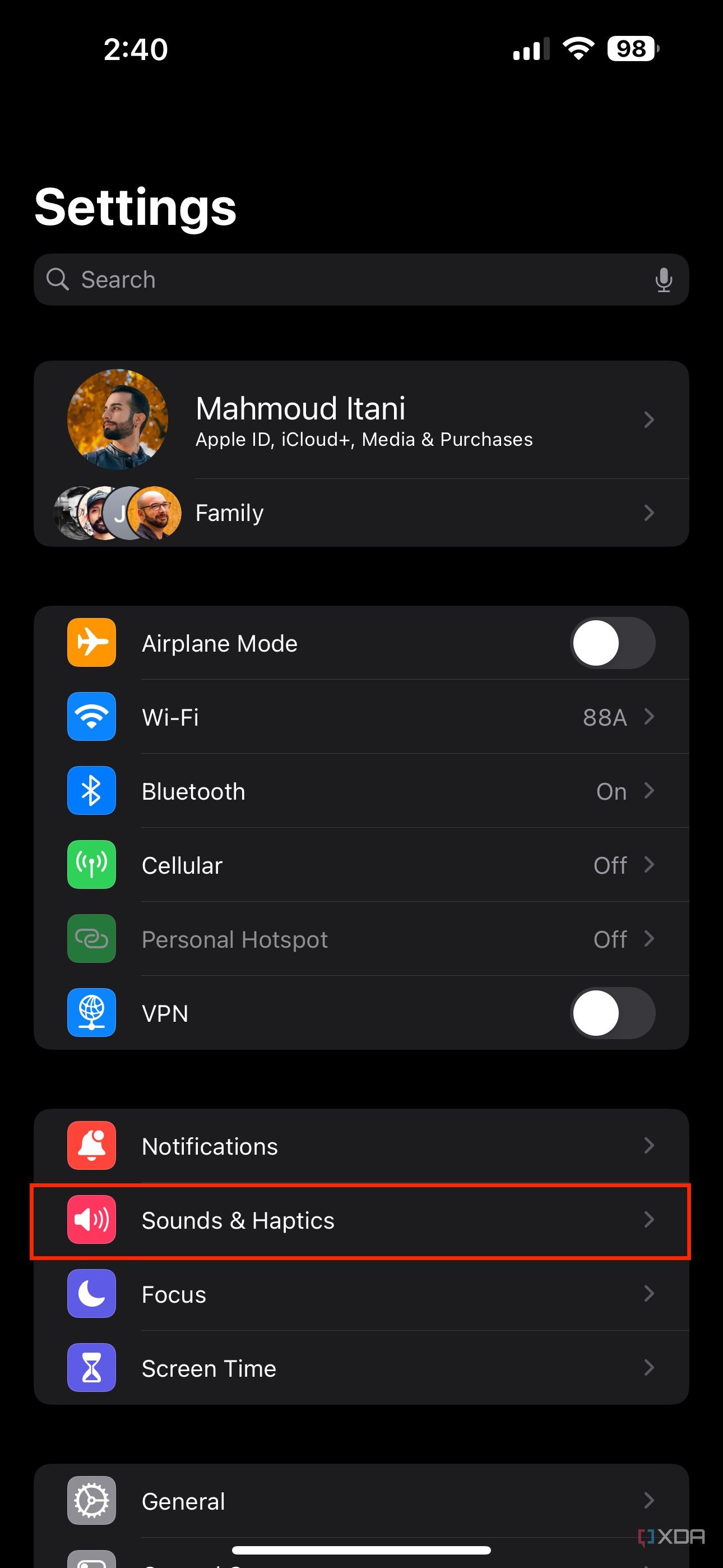The width and height of the screenshot is (723, 1568).
Task: Activate the microphone dictation icon
Action: pos(662,280)
